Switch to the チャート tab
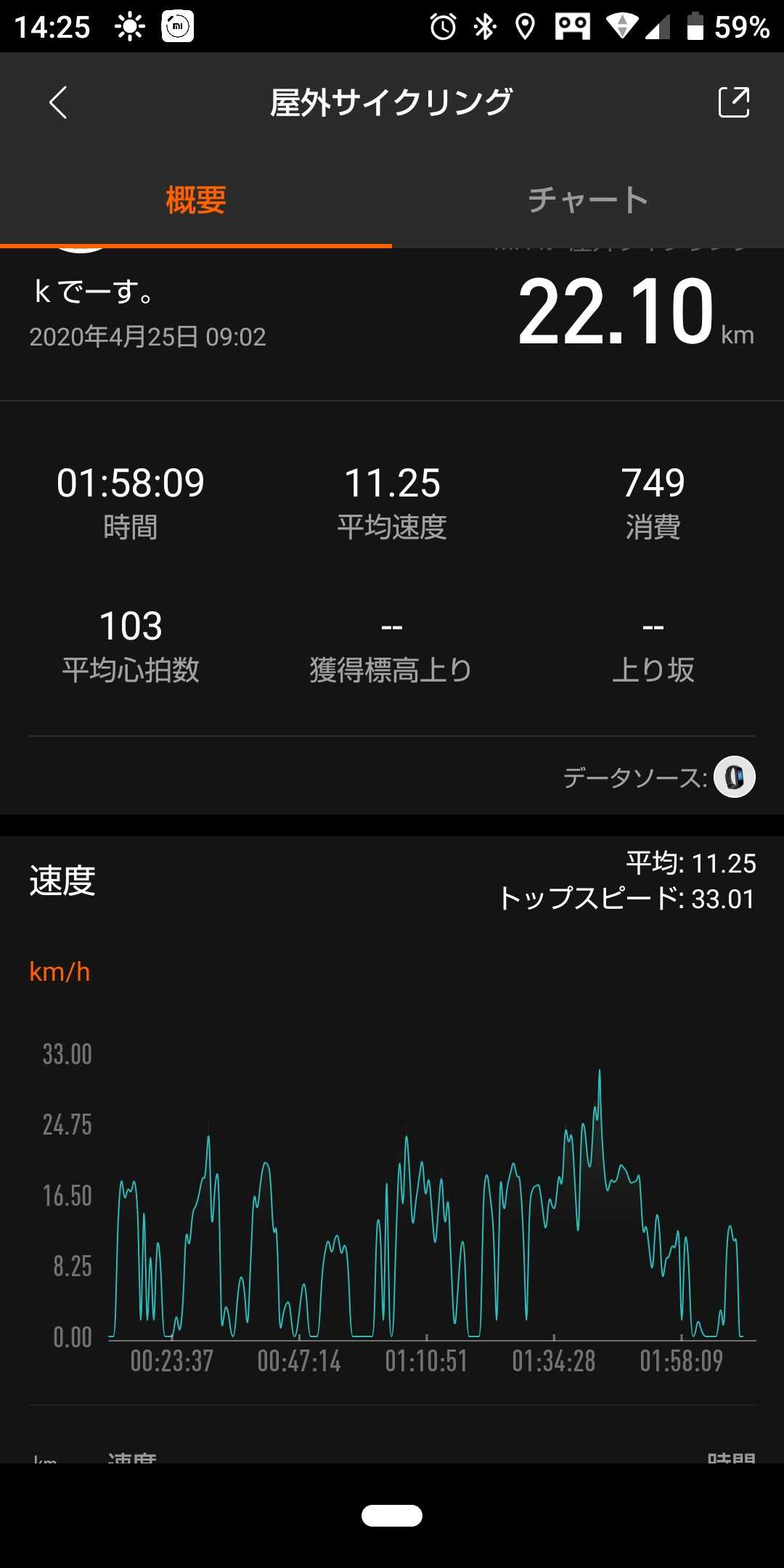Image resolution: width=784 pixels, height=1568 pixels. click(588, 200)
